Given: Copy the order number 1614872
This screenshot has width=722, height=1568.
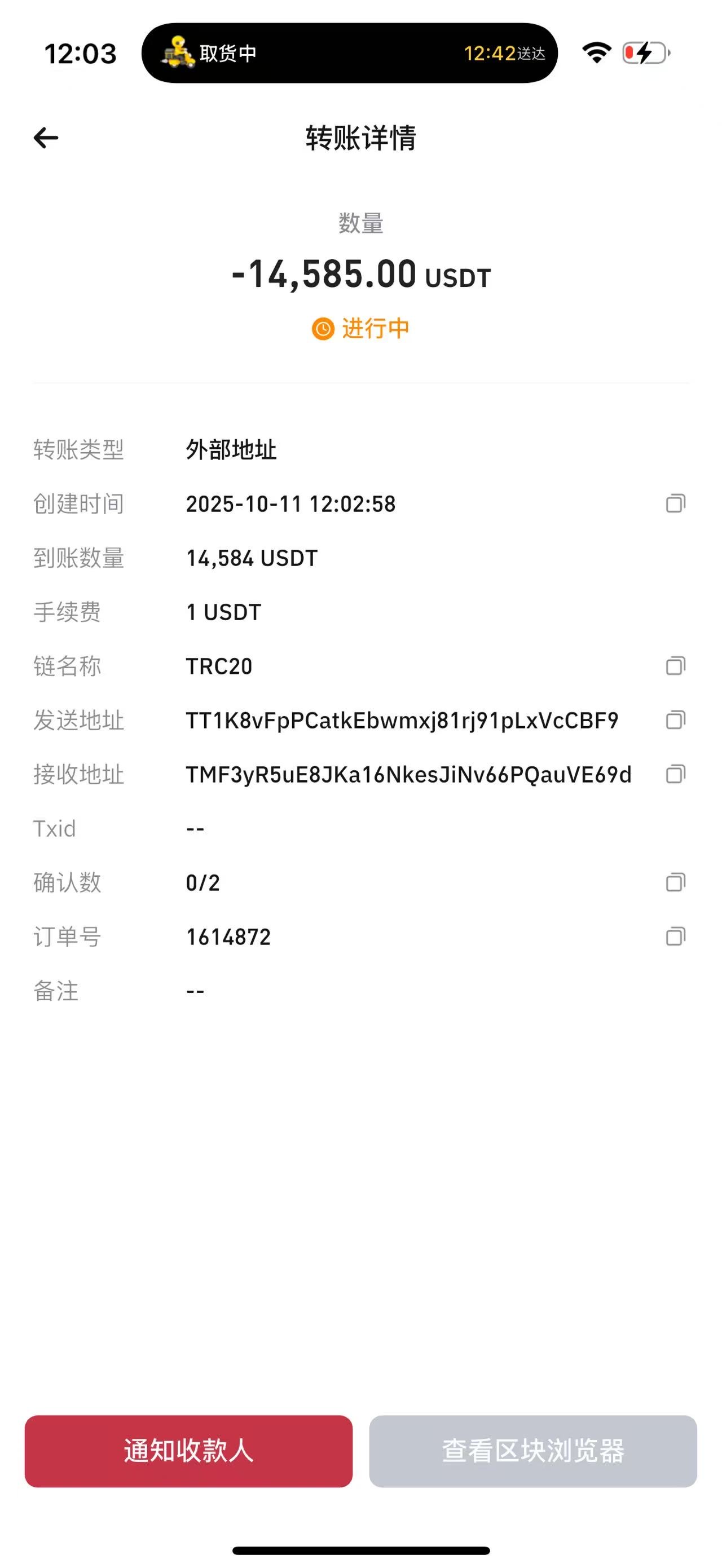Looking at the screenshot, I should (675, 937).
